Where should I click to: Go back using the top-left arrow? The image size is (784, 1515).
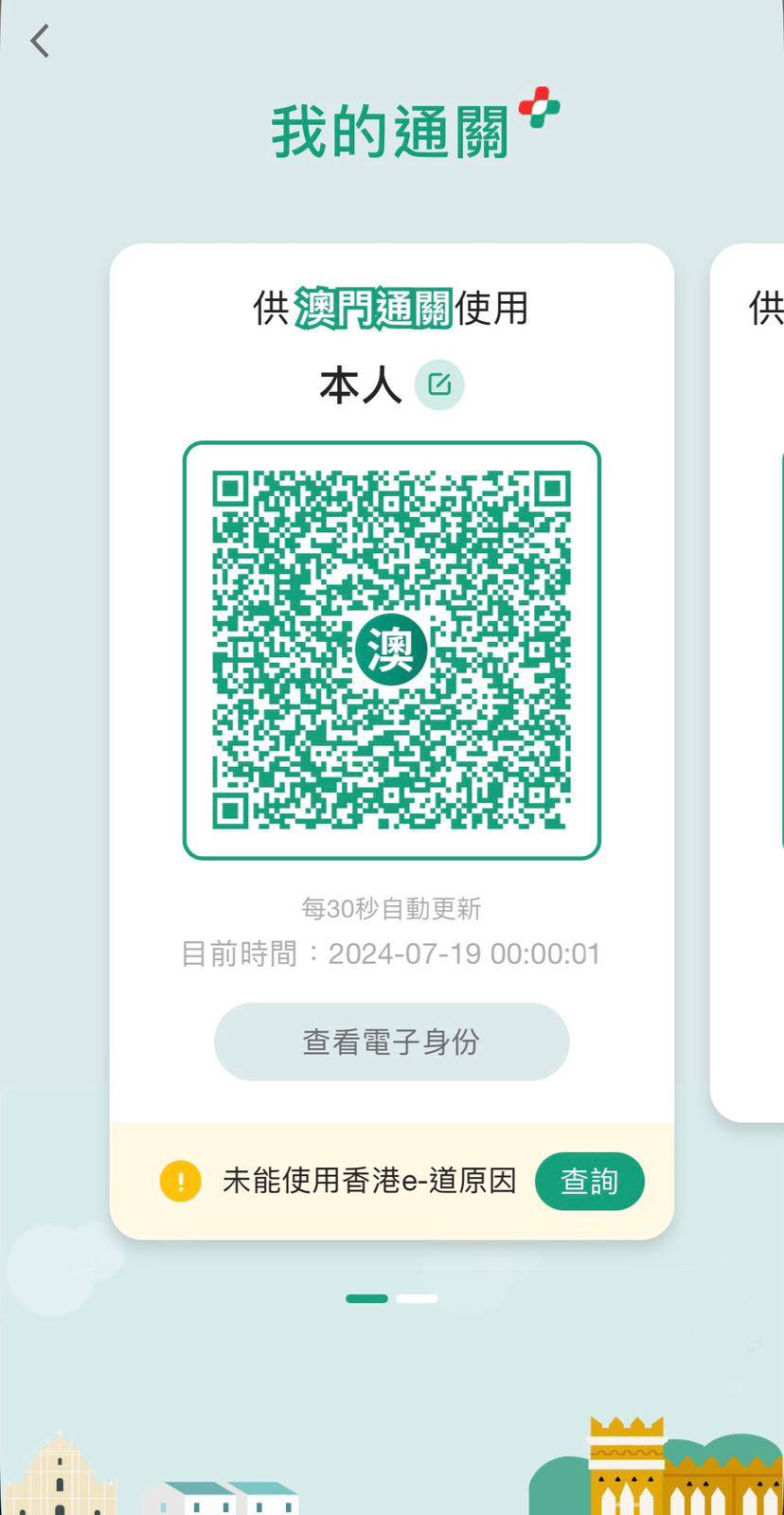pyautogui.click(x=40, y=42)
